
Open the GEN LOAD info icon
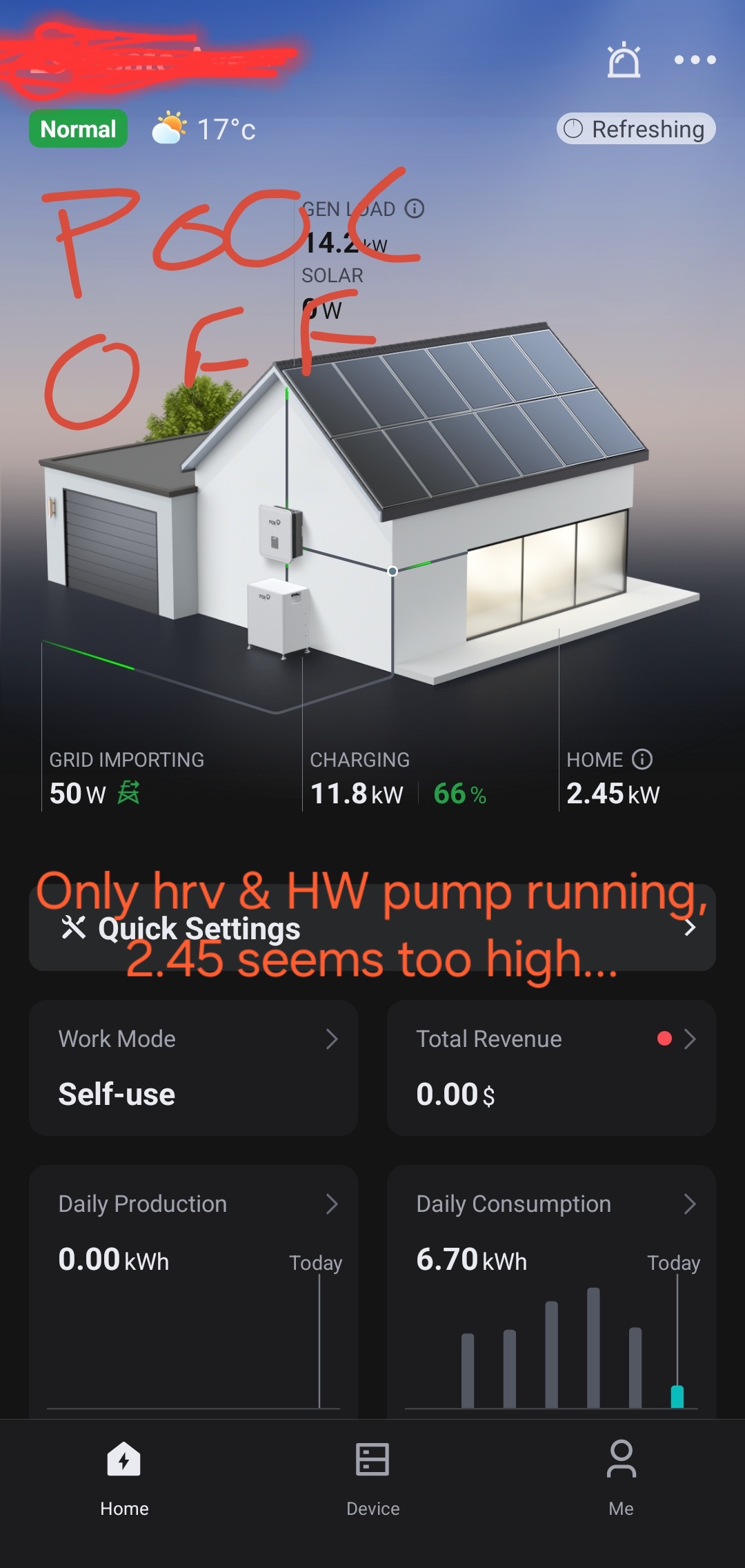(415, 208)
